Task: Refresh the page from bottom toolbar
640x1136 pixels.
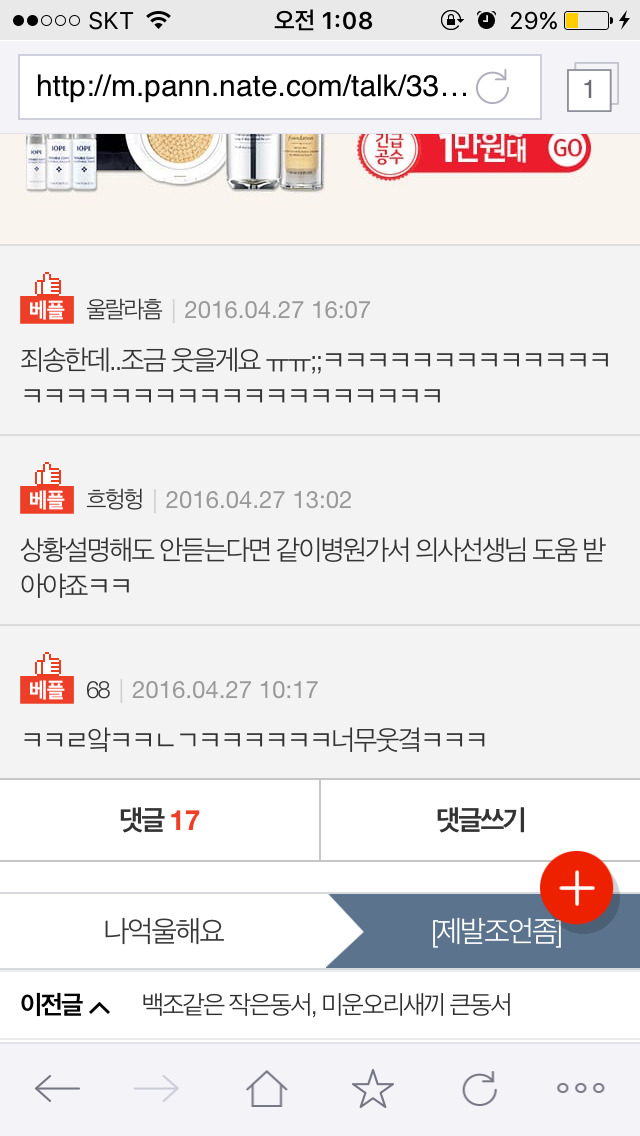Action: 479,1088
